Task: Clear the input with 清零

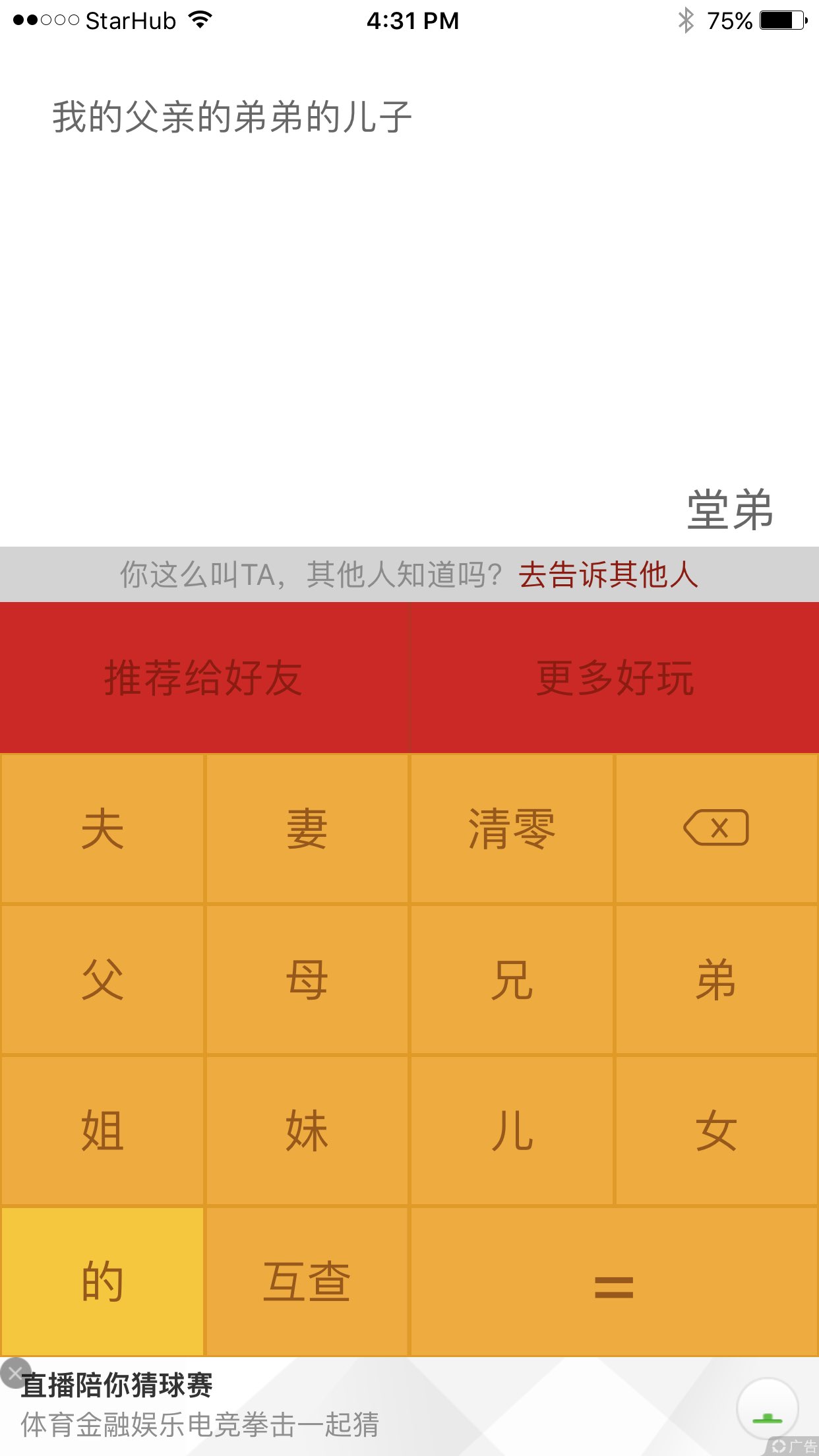Action: click(512, 829)
